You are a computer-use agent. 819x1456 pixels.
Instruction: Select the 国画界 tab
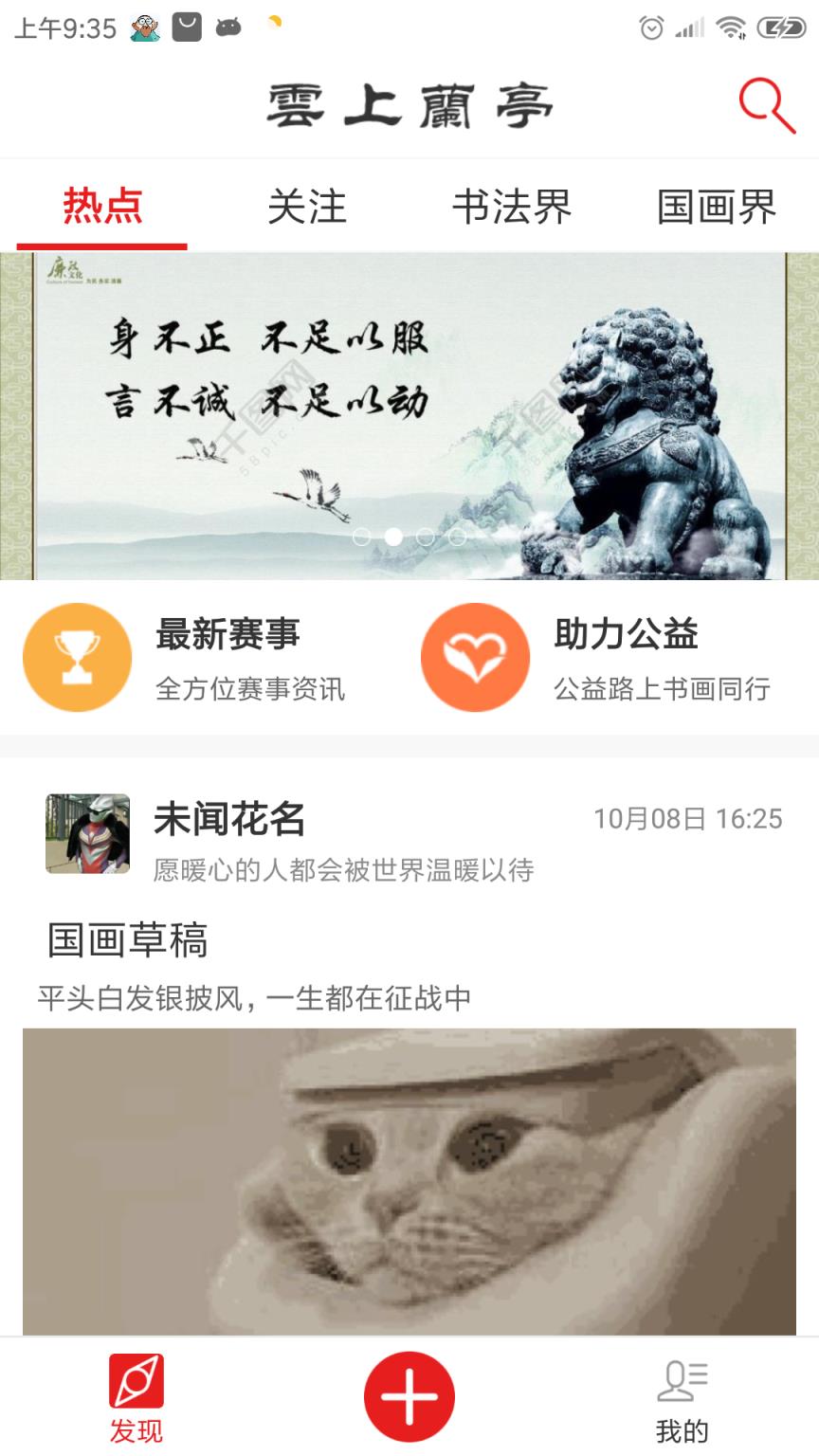718,207
